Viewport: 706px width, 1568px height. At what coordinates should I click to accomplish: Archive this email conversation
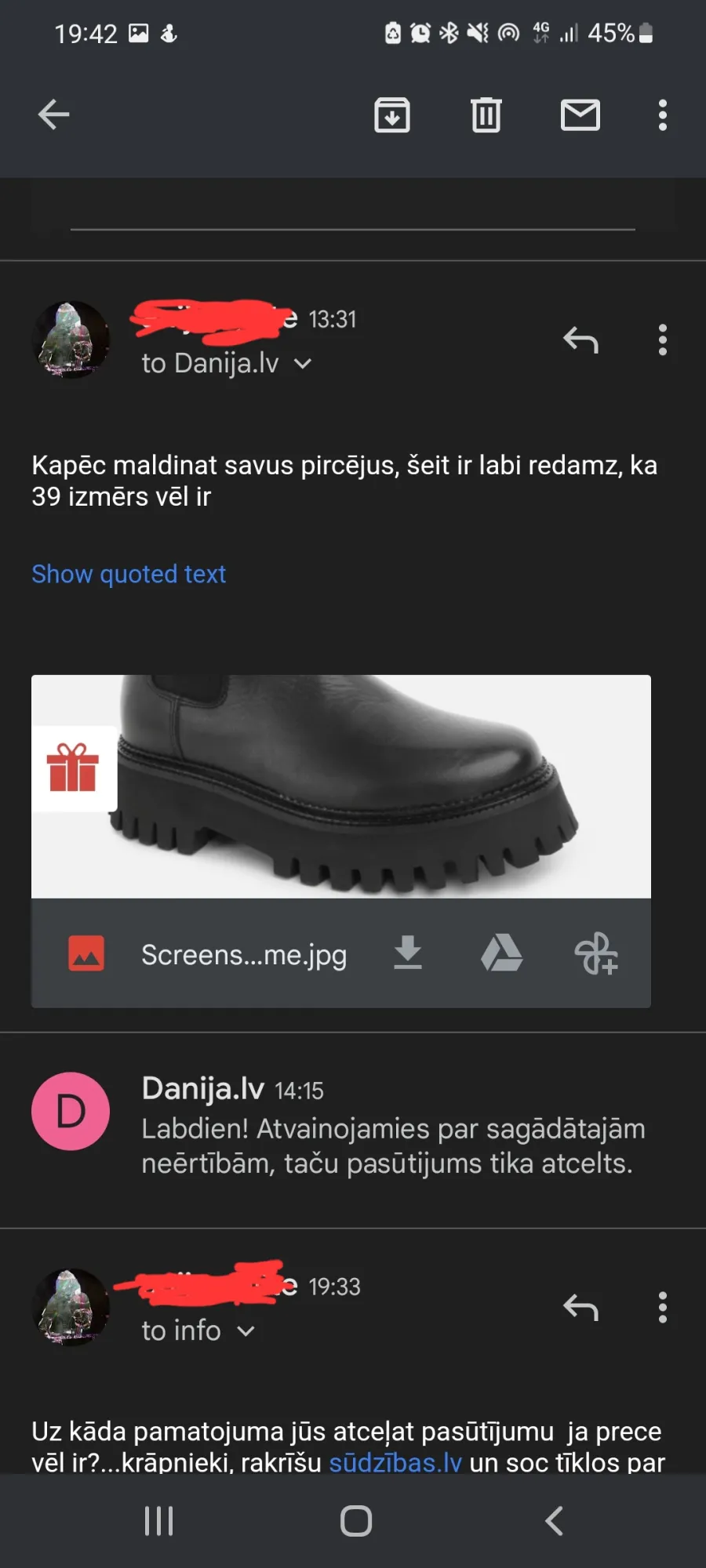(x=392, y=115)
